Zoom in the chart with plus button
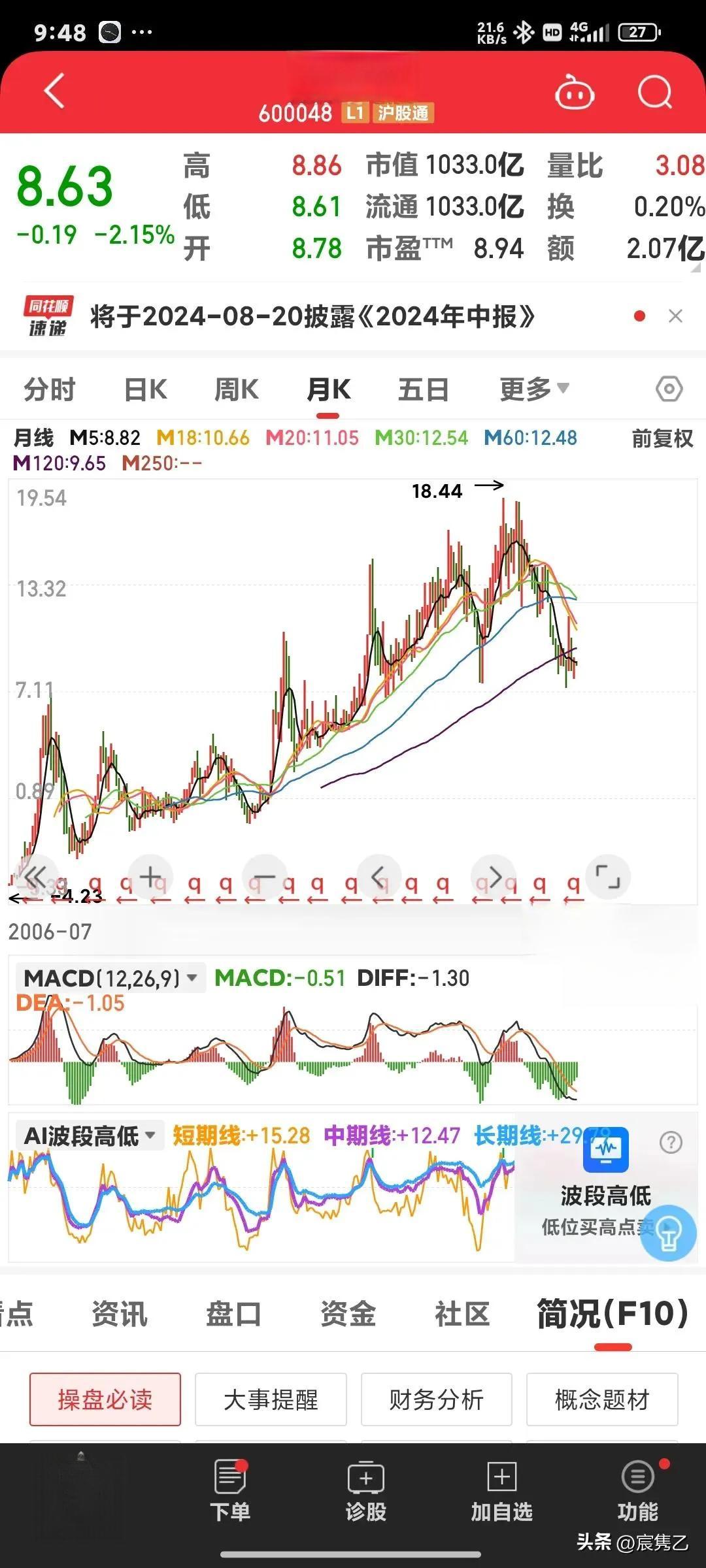706x1568 pixels. [x=150, y=877]
